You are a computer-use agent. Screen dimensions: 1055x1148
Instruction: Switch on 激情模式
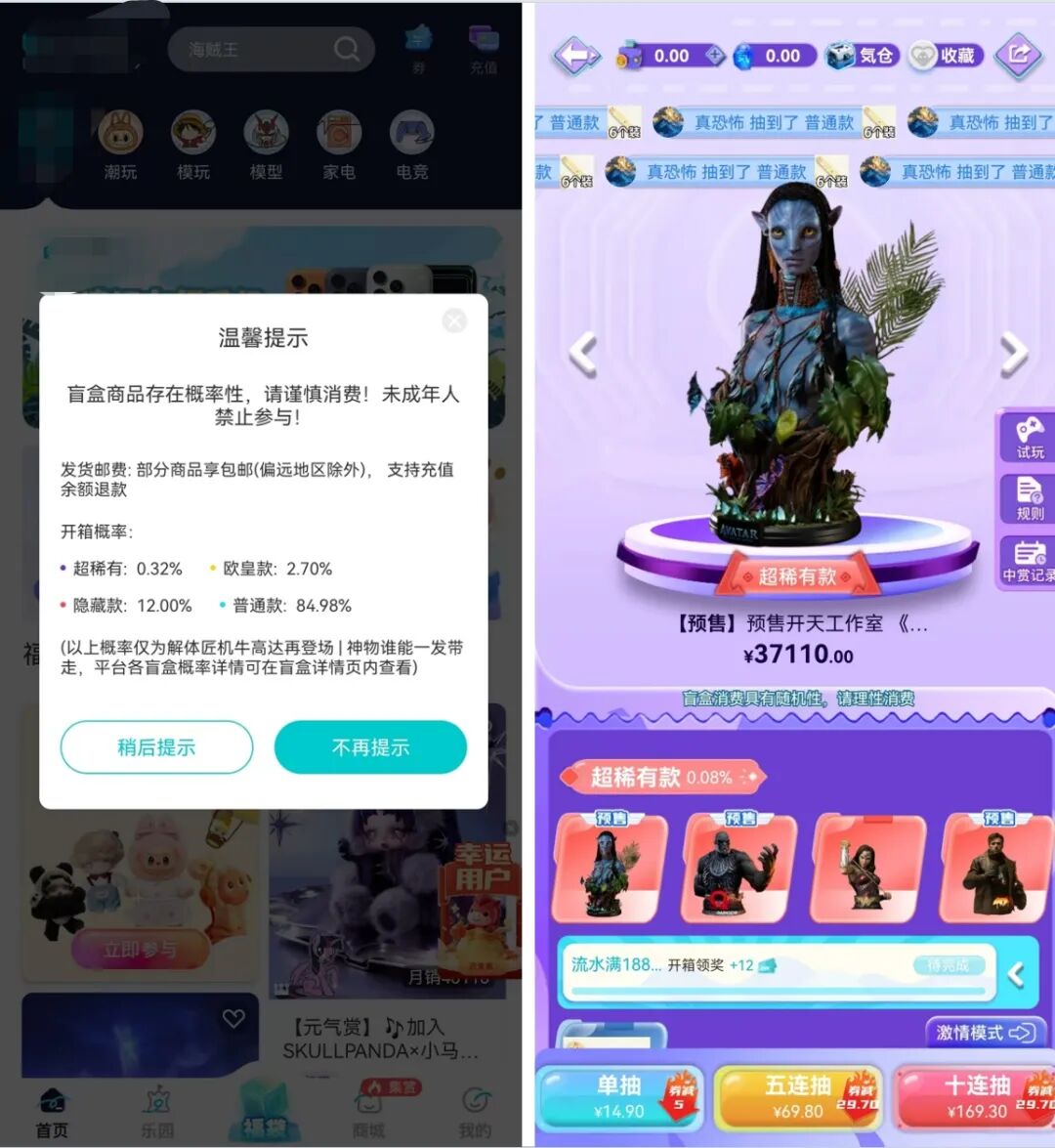(984, 1033)
